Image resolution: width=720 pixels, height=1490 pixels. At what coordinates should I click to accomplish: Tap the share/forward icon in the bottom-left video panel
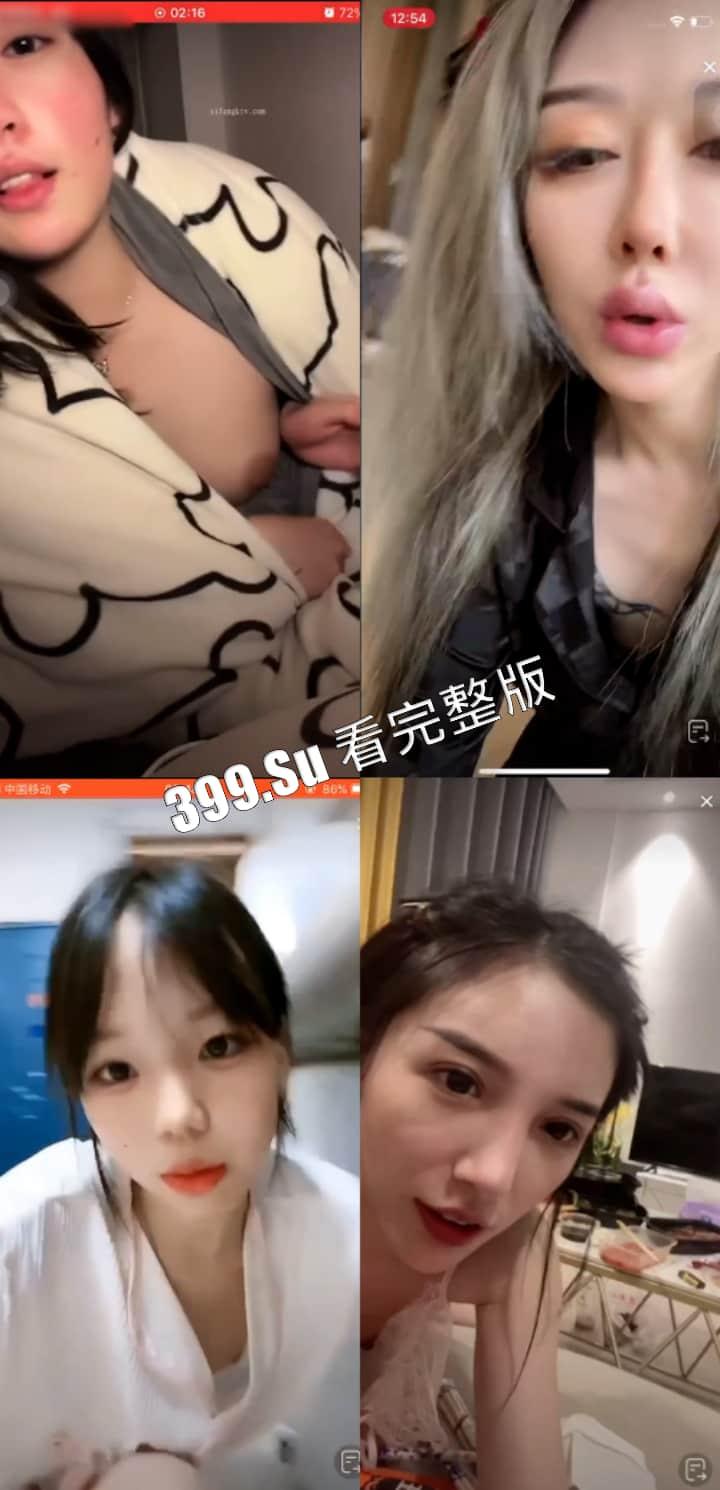click(x=348, y=1463)
